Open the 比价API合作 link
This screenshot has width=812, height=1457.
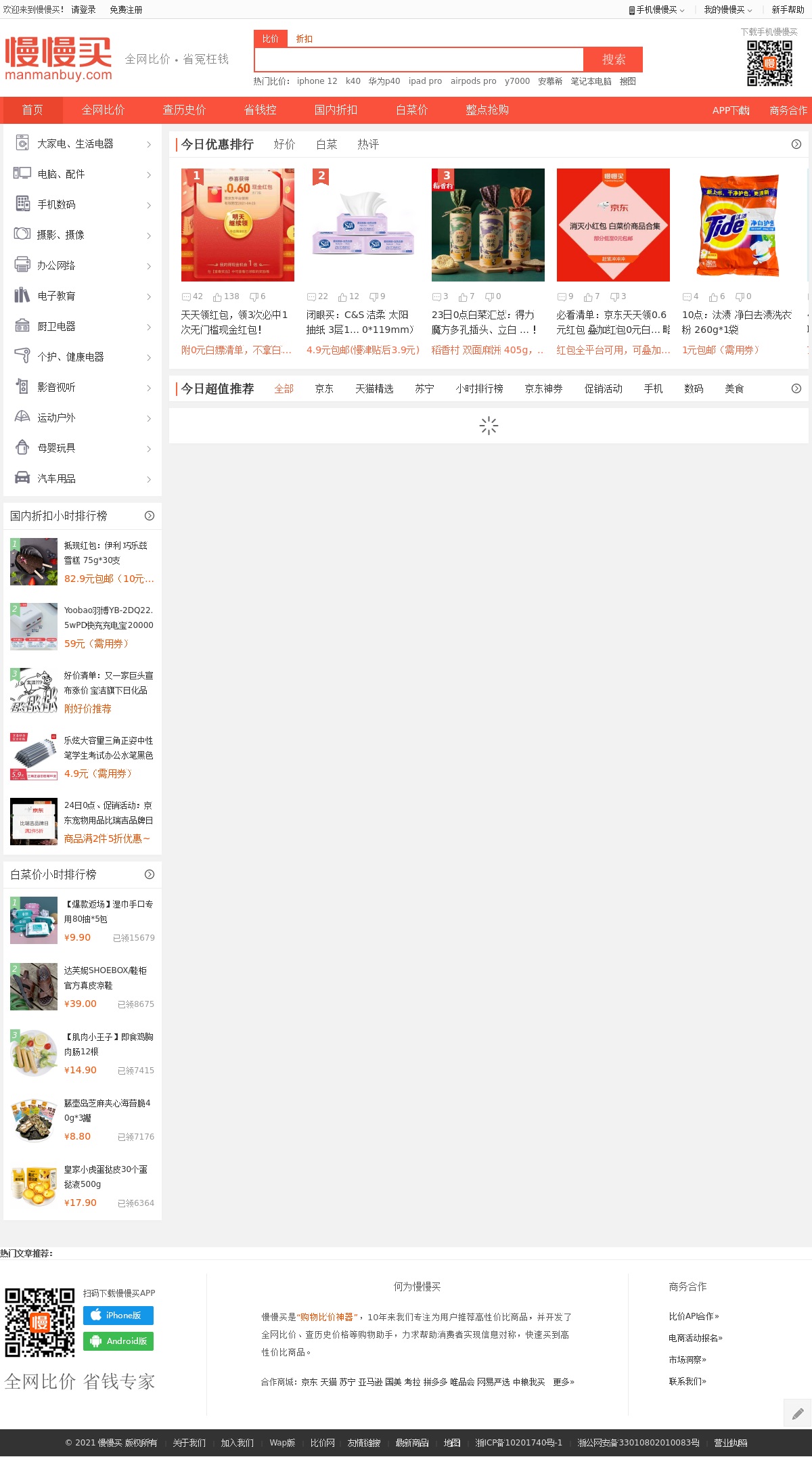click(x=694, y=1316)
